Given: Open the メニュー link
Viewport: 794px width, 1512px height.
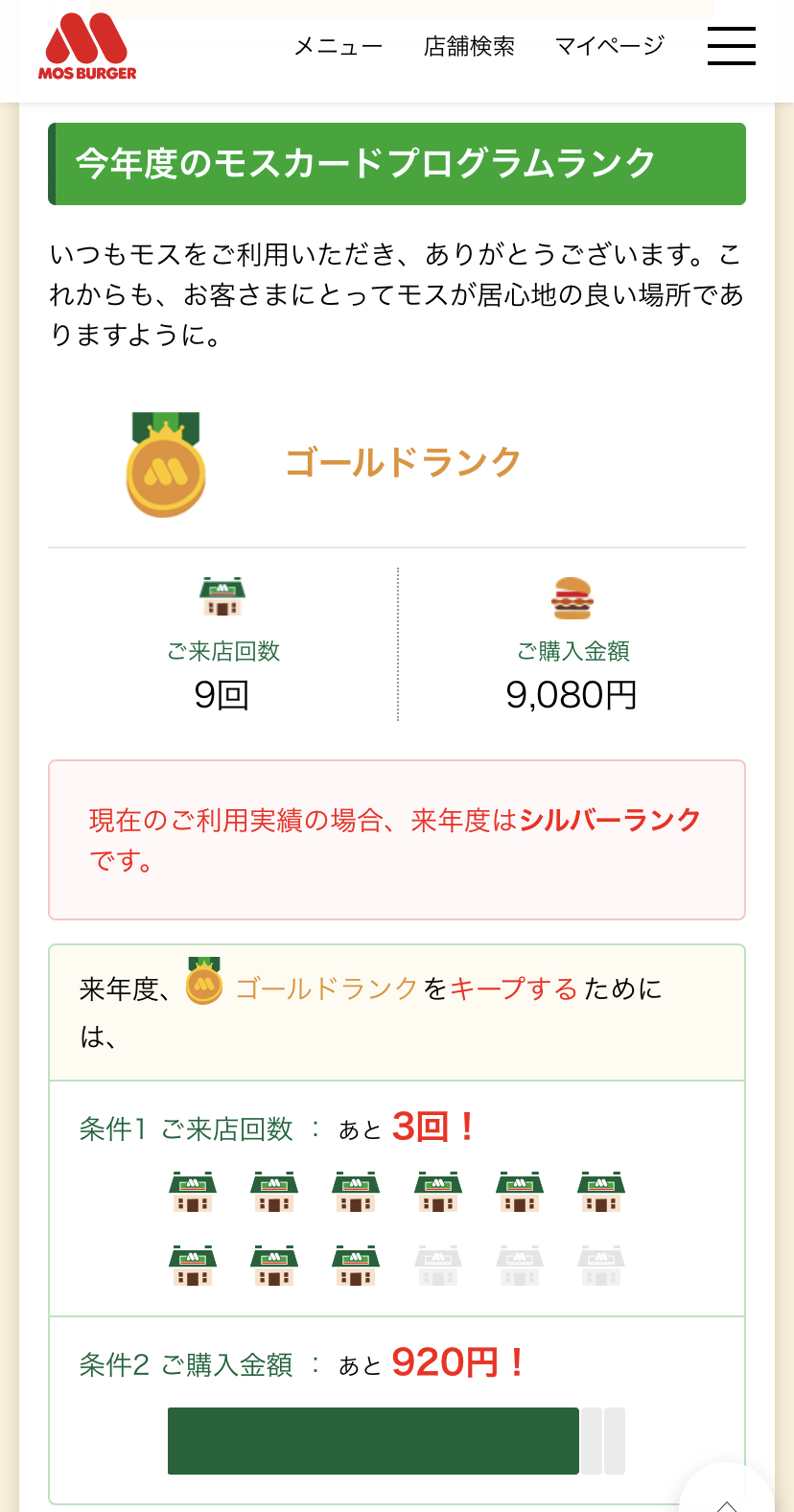Looking at the screenshot, I should point(338,46).
